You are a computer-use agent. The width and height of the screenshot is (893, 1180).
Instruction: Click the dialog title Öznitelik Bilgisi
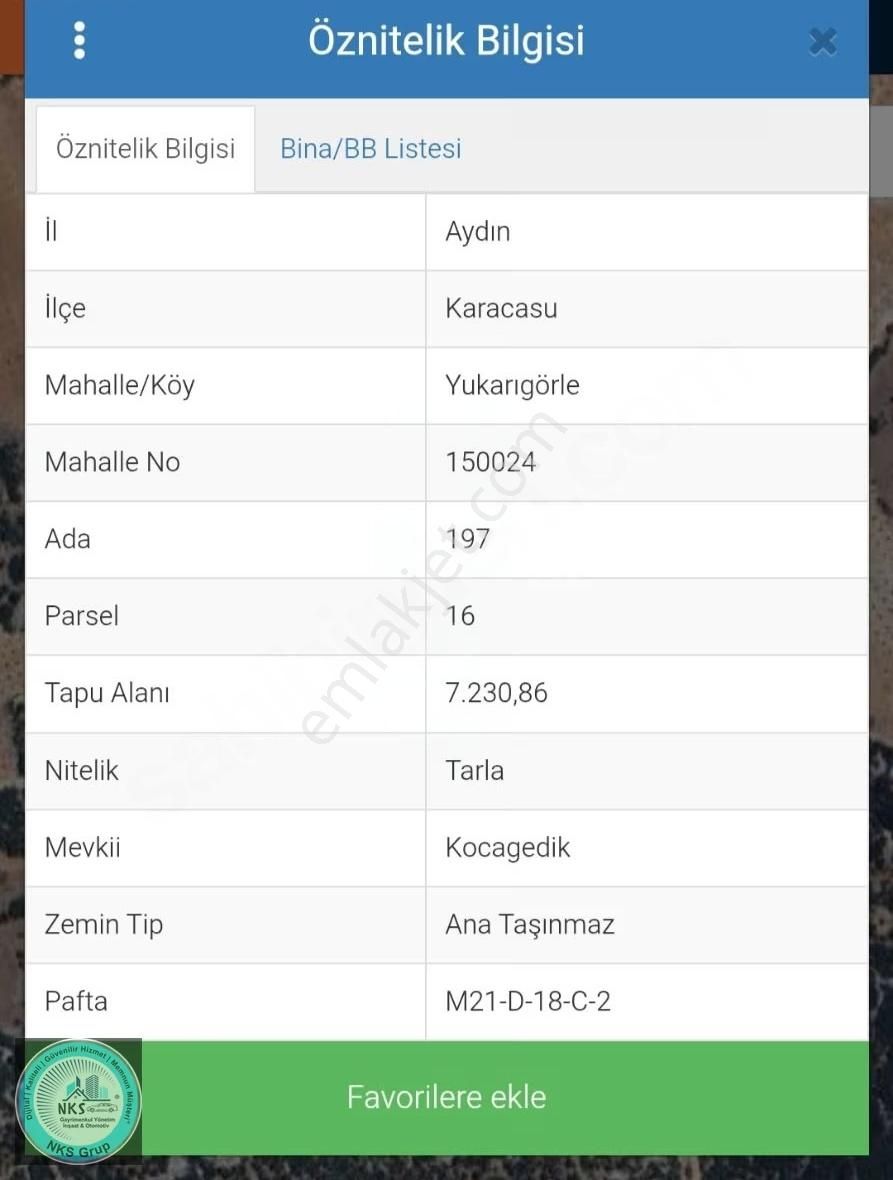[446, 40]
